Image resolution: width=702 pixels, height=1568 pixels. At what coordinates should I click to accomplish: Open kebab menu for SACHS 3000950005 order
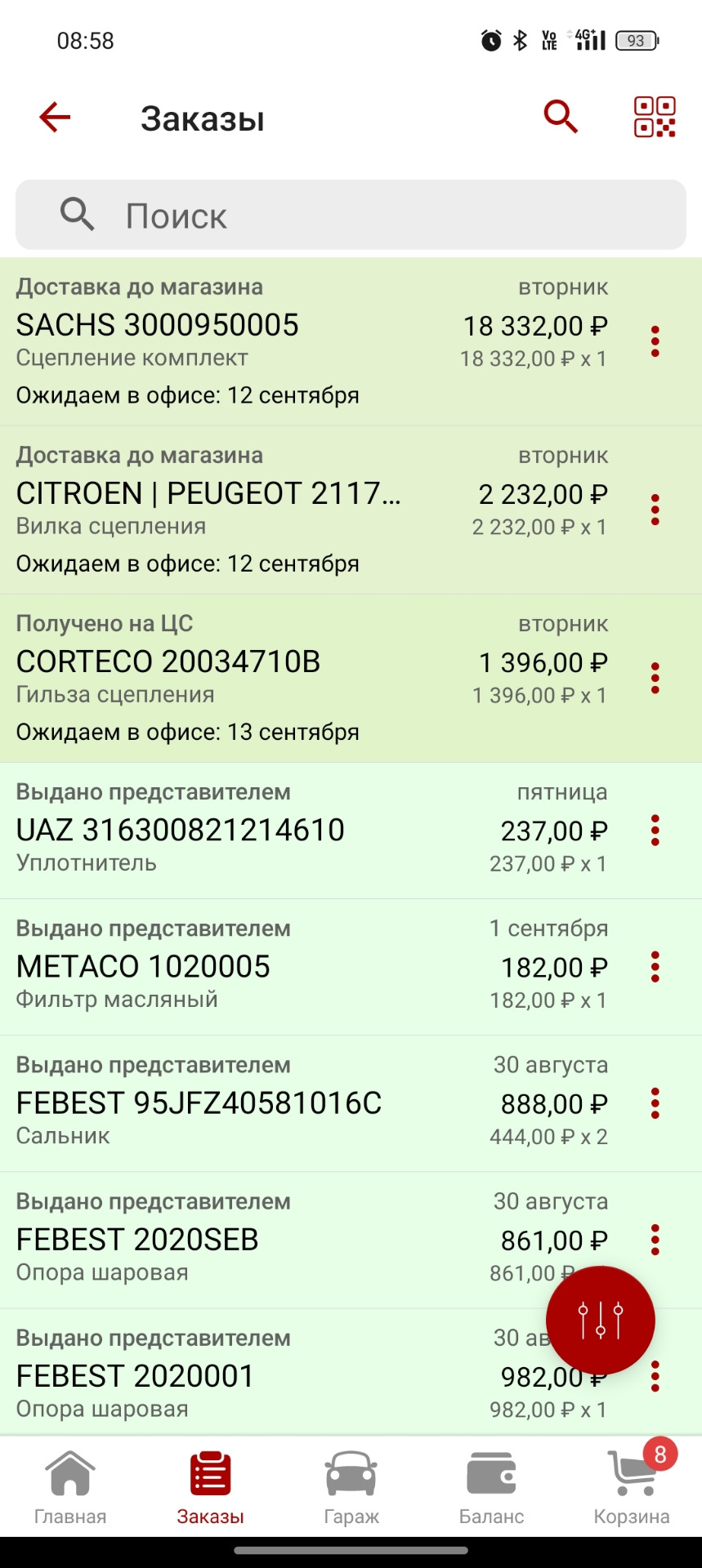pyautogui.click(x=655, y=341)
